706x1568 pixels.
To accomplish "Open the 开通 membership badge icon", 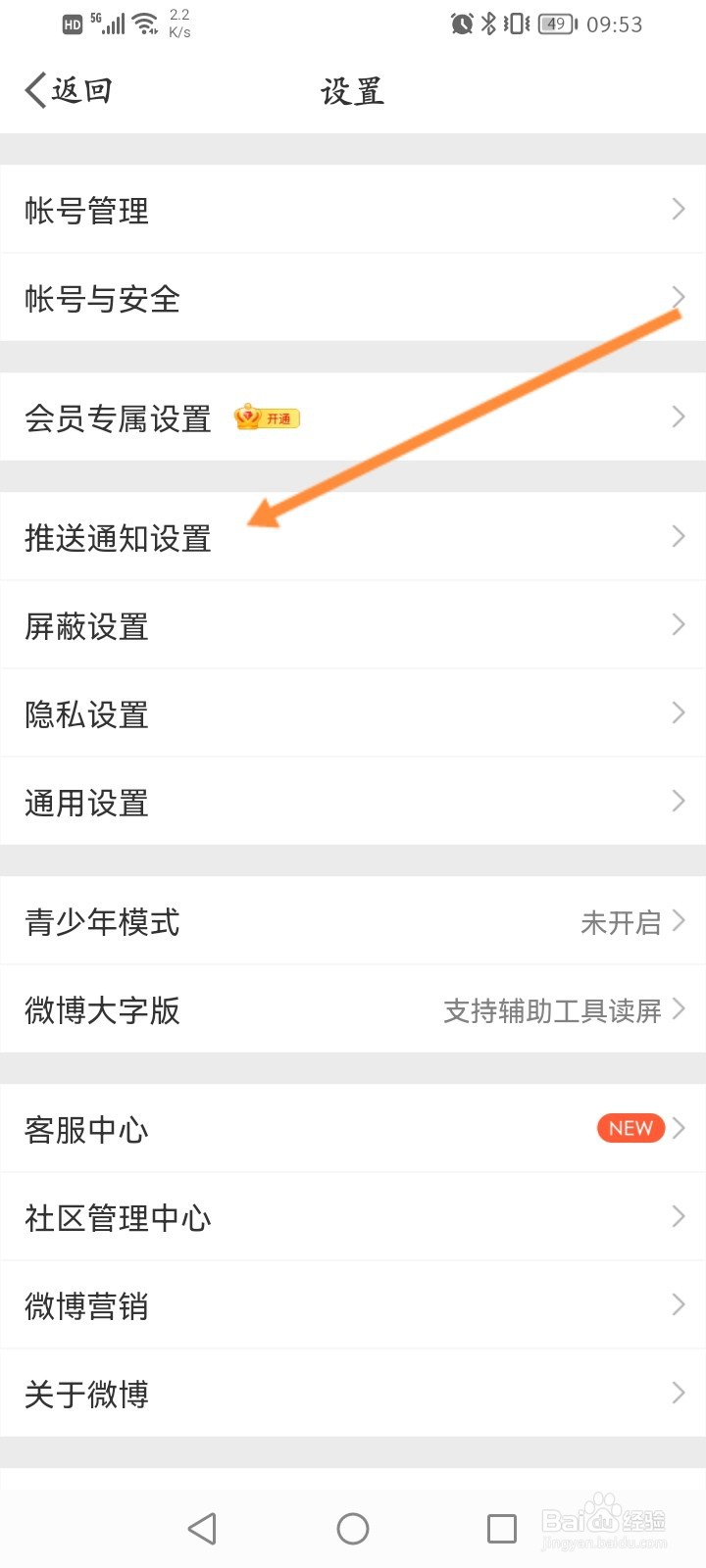I will [267, 417].
